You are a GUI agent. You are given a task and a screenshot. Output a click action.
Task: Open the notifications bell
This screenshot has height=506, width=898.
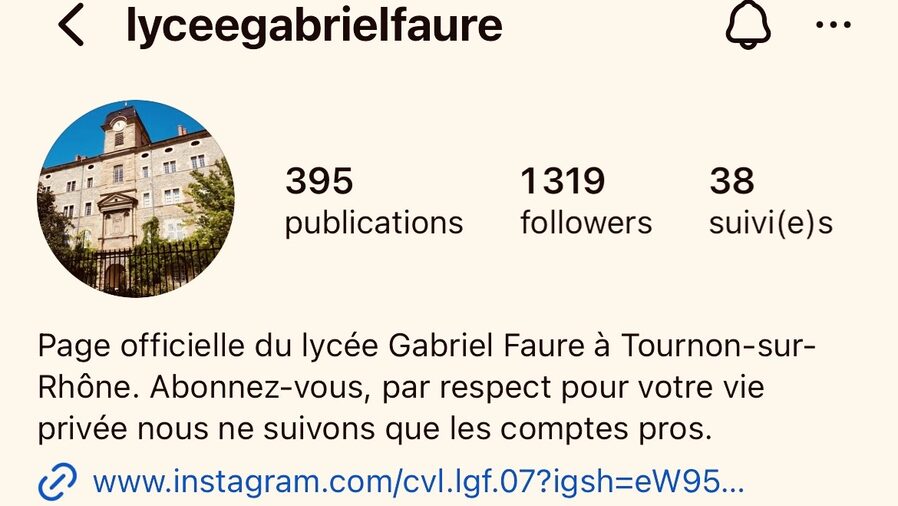748,25
